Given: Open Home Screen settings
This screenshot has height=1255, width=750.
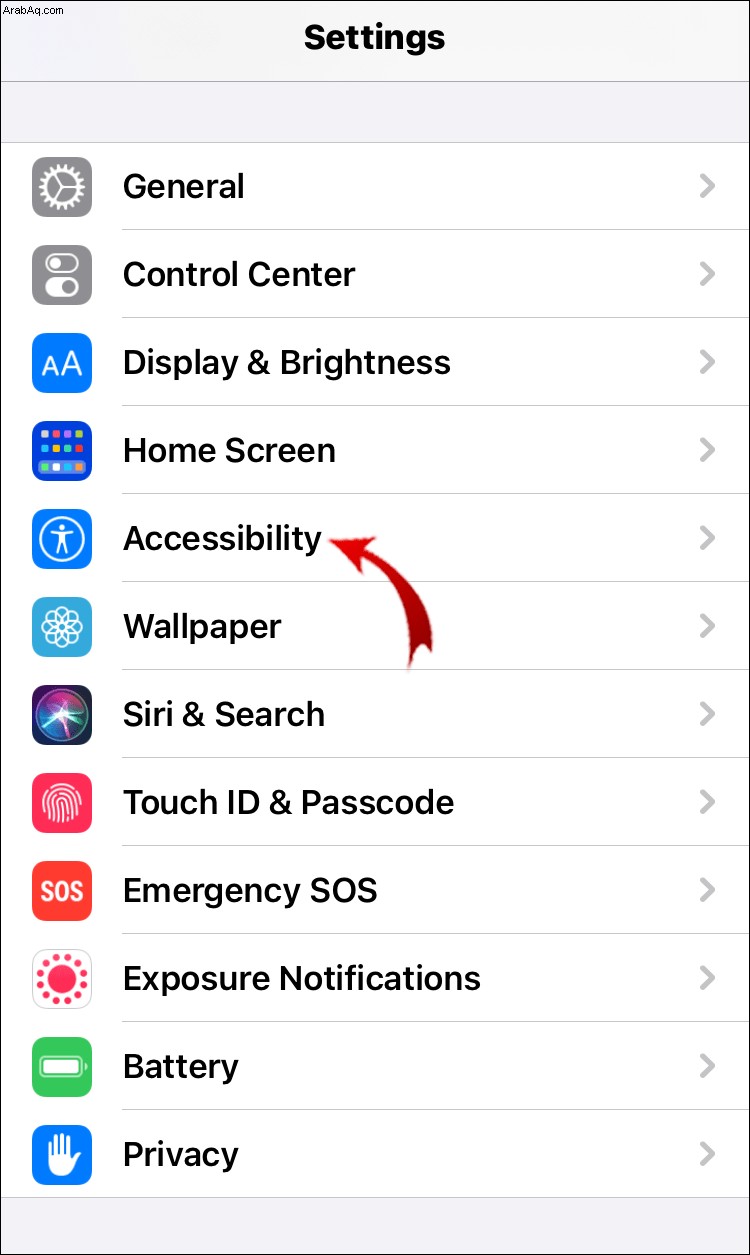Looking at the screenshot, I should click(375, 450).
